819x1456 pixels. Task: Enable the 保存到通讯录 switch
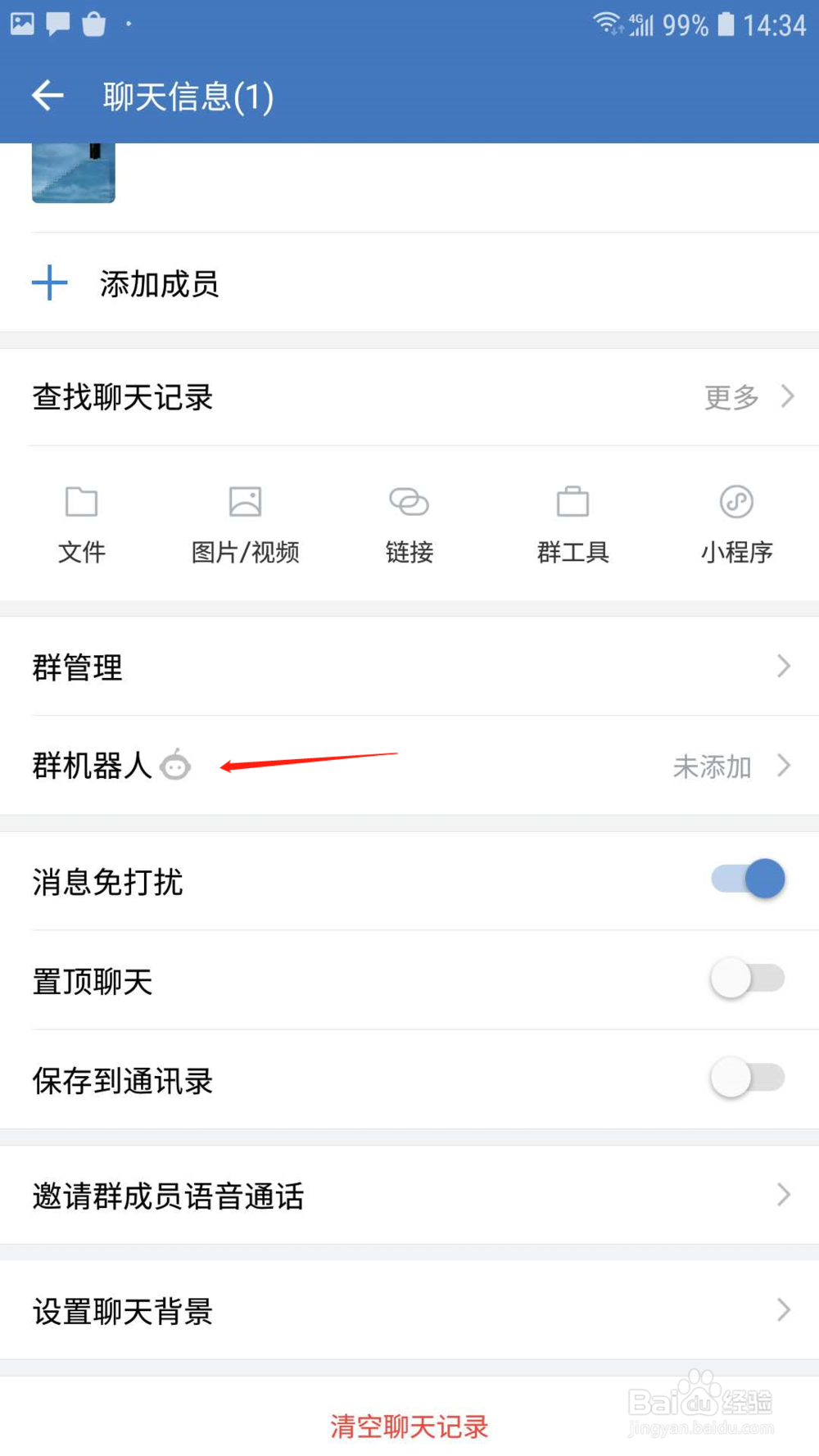click(746, 1078)
